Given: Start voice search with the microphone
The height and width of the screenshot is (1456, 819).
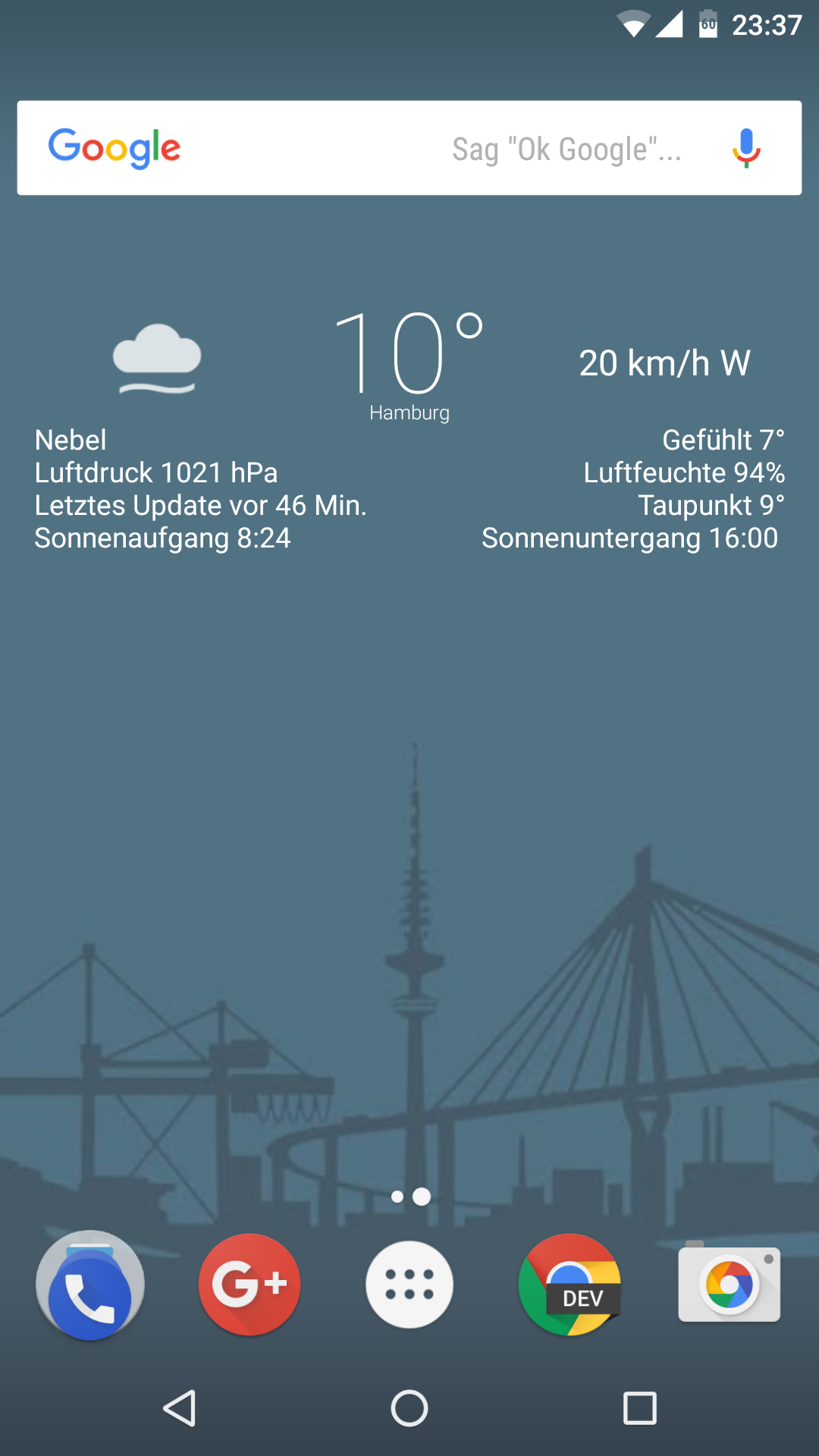Looking at the screenshot, I should coord(746,148).
